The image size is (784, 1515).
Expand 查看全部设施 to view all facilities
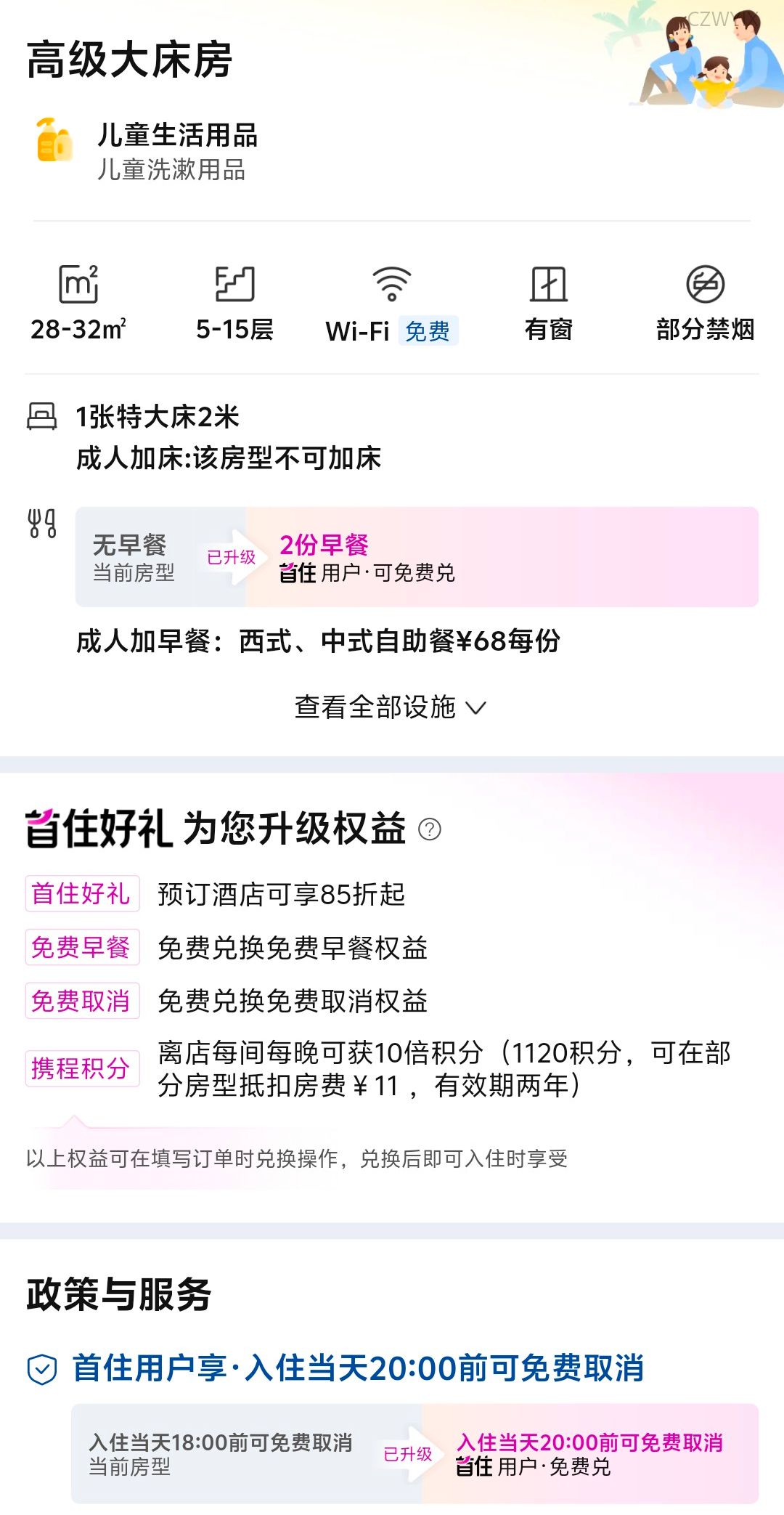[x=391, y=707]
